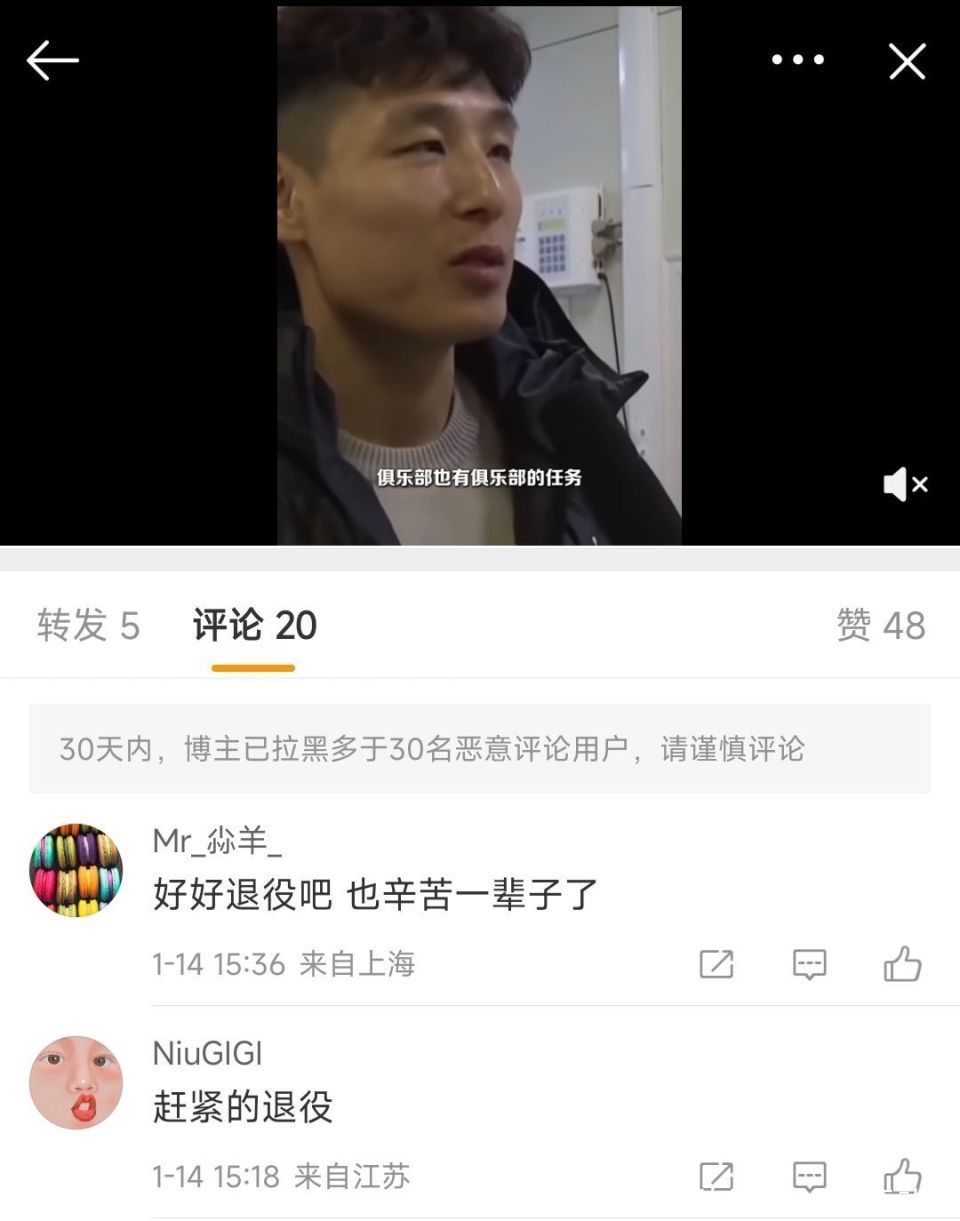Screen dimensions: 960x1221
Task: Go back using the top-left arrow
Action: click(x=52, y=61)
